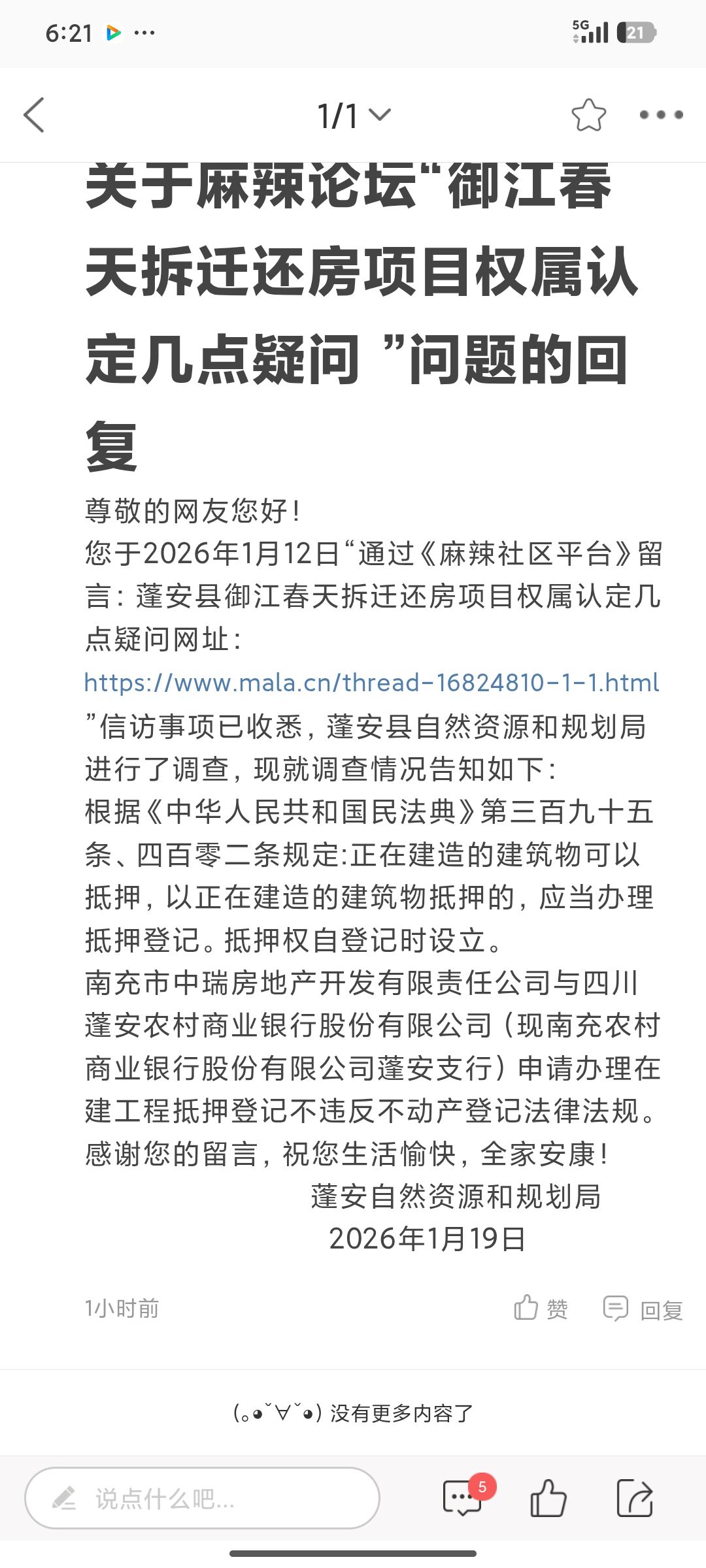Viewport: 706px width, 1568px height.
Task: Like this post with 赞
Action: [x=541, y=1309]
